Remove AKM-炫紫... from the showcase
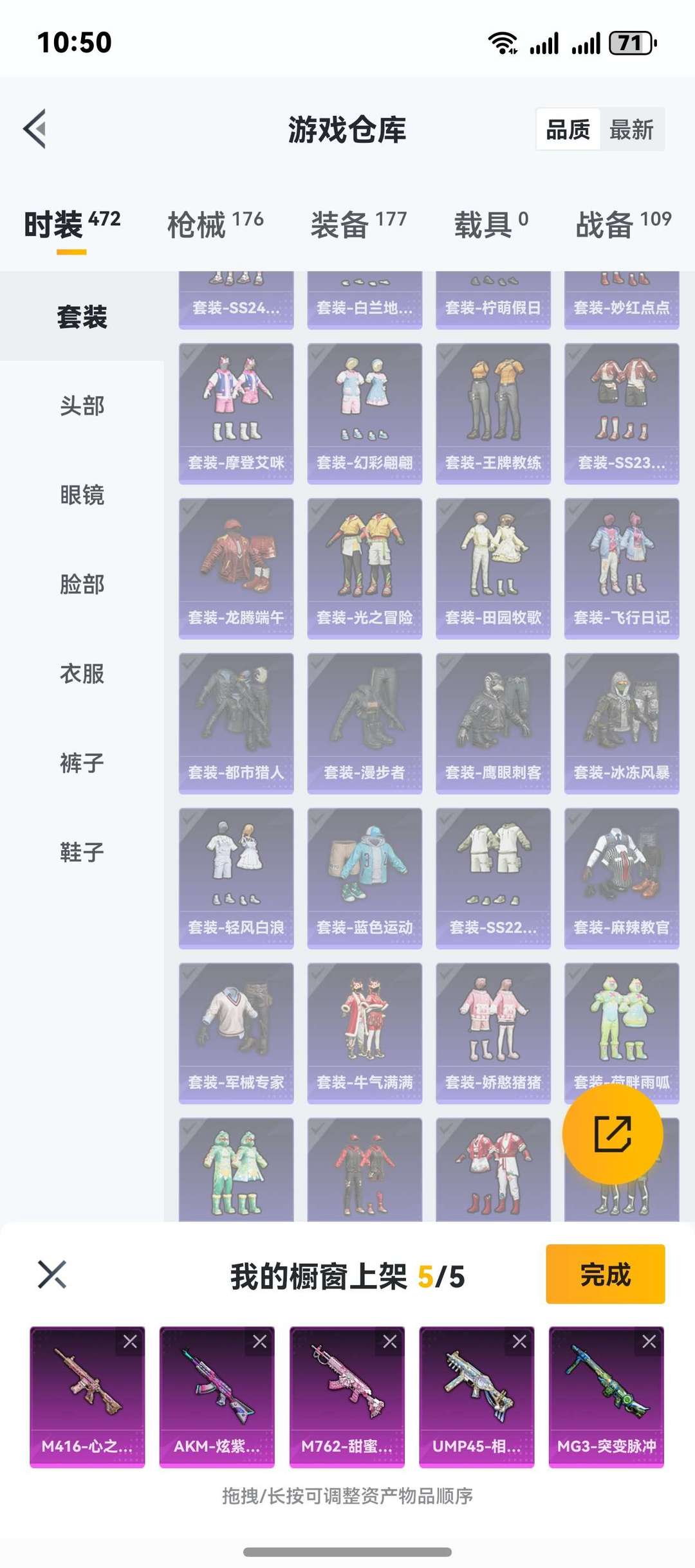The height and width of the screenshot is (1568, 695). (260, 1342)
